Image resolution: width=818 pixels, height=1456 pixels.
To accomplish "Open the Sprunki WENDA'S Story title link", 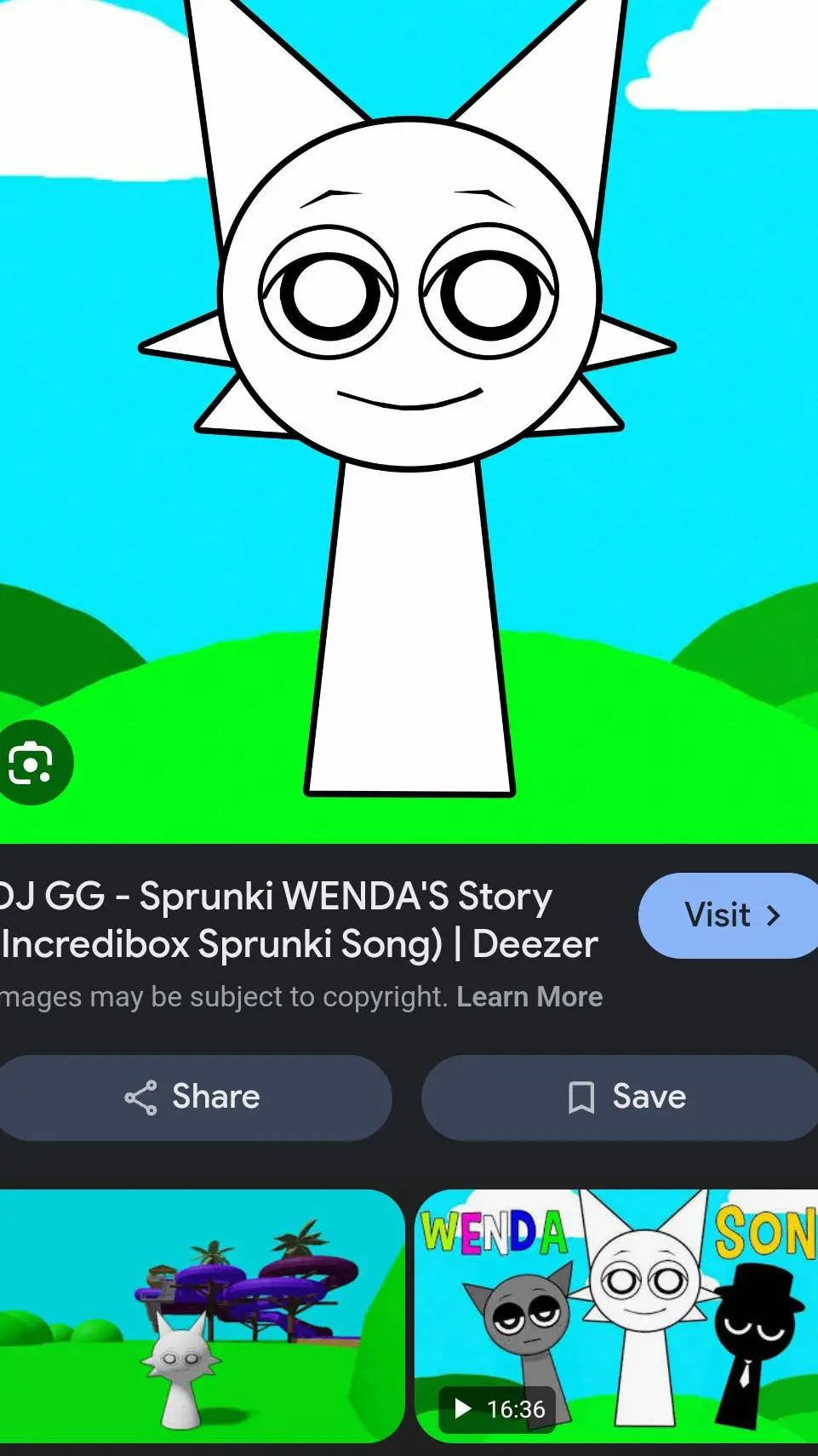I will tap(298, 920).
